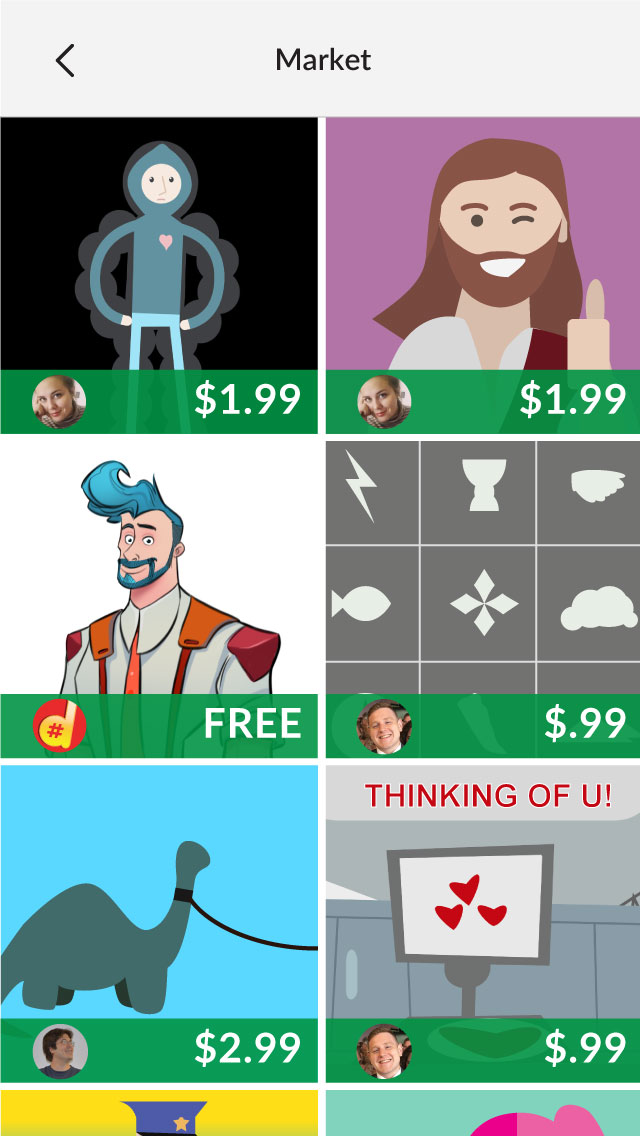
Task: Open the hooded character pack on black background
Action: [159, 260]
